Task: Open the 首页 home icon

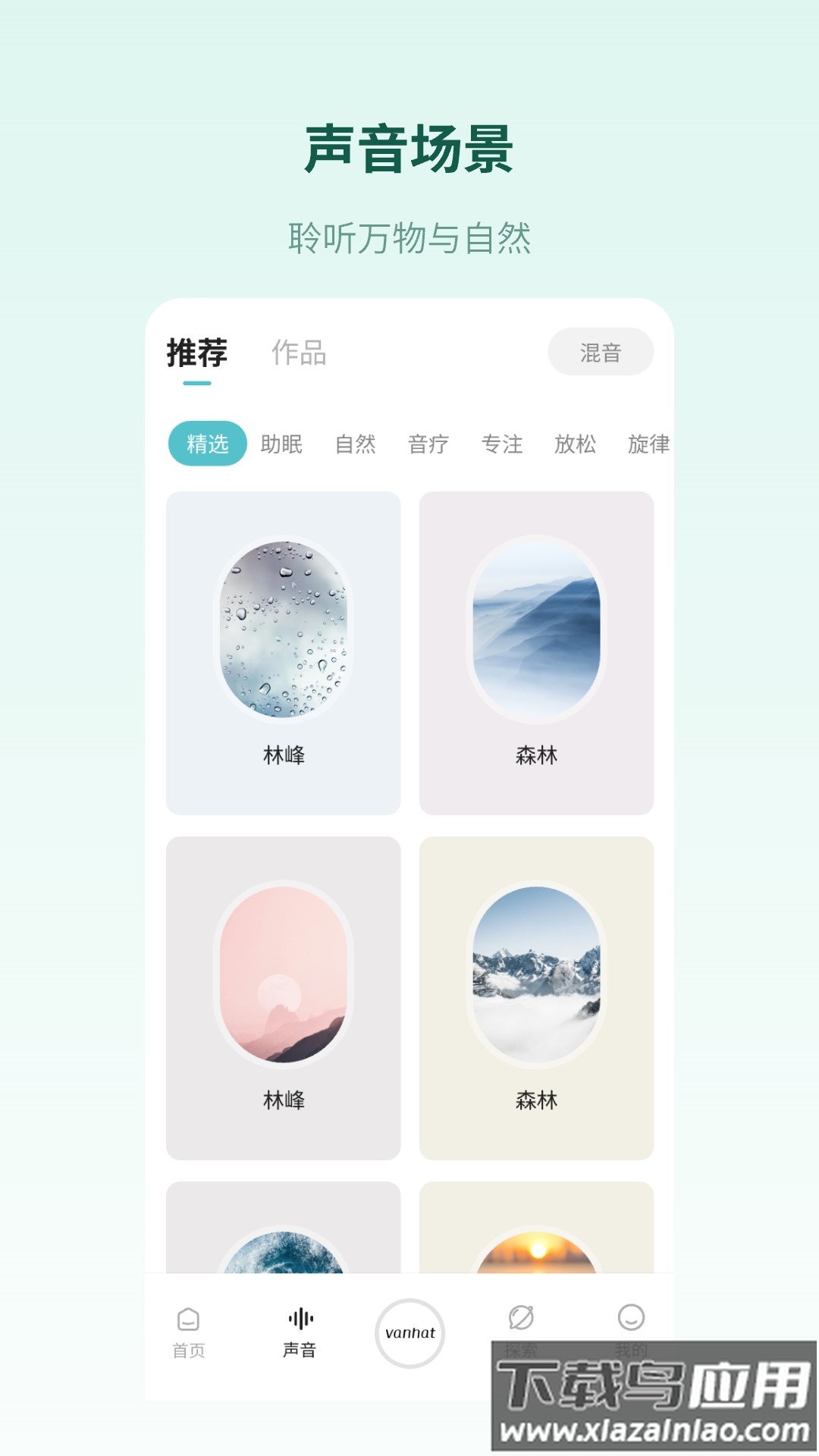Action: [188, 1319]
